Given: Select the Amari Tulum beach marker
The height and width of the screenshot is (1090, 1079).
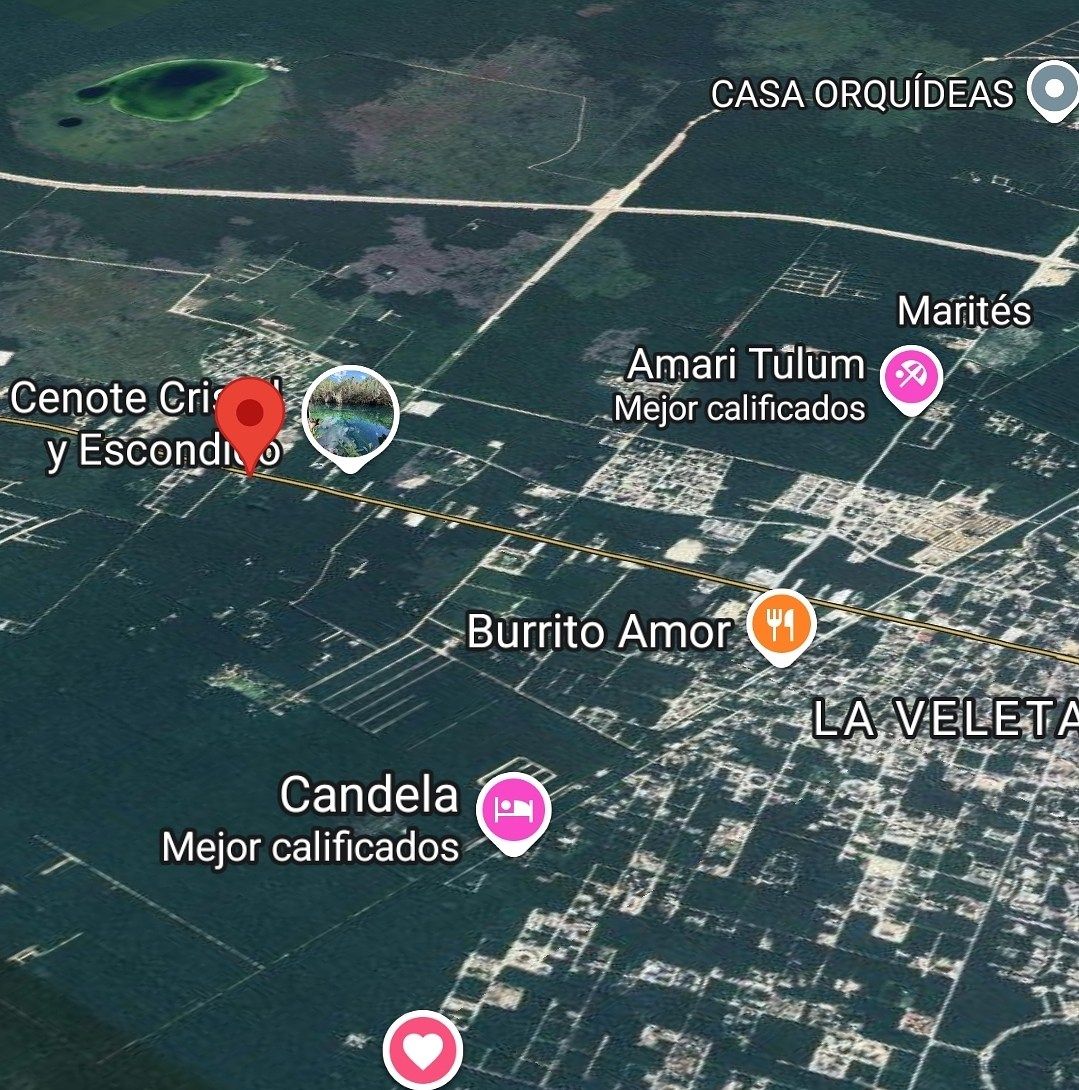Looking at the screenshot, I should (x=911, y=379).
